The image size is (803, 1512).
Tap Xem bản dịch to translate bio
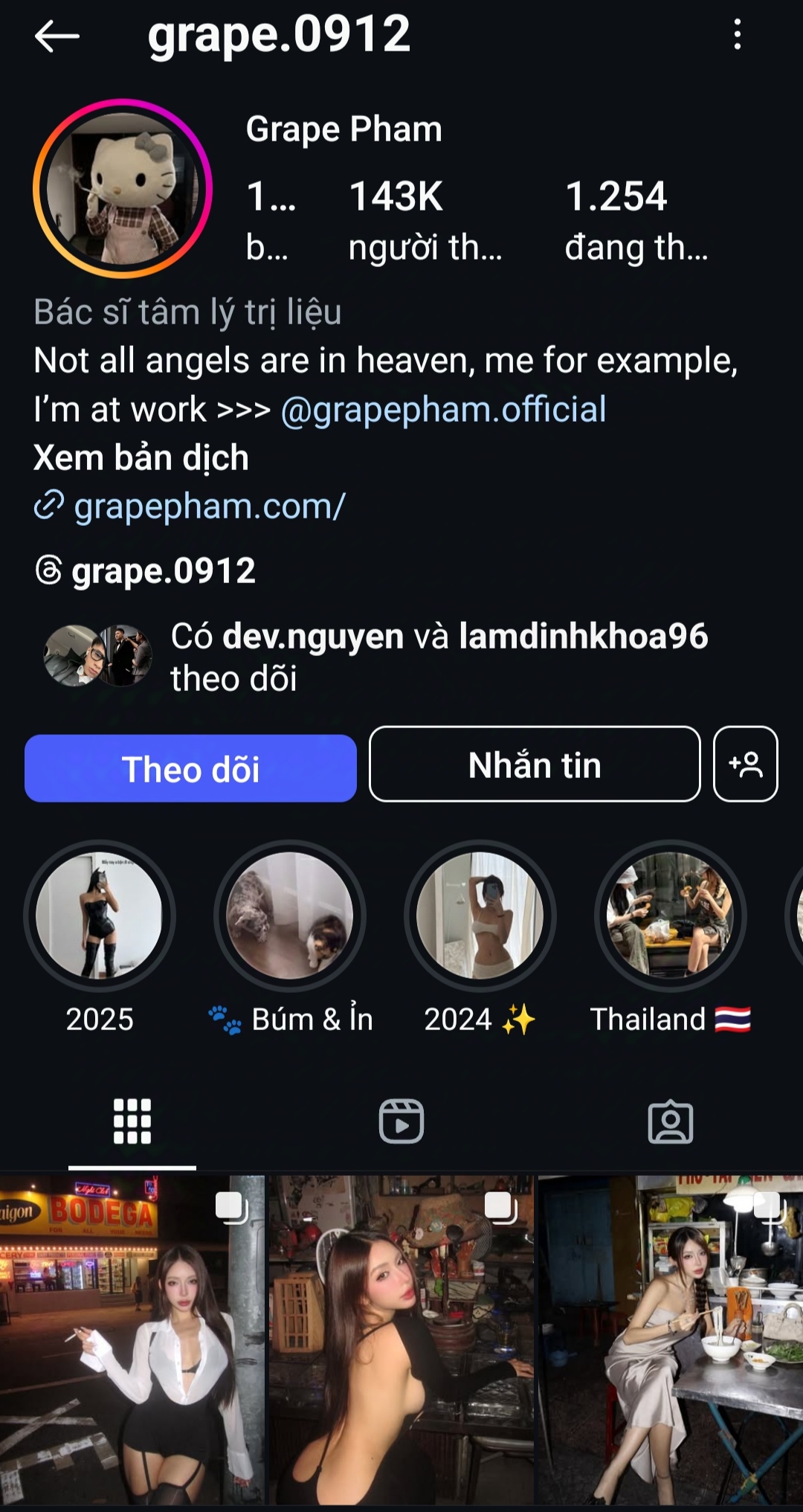tap(141, 458)
